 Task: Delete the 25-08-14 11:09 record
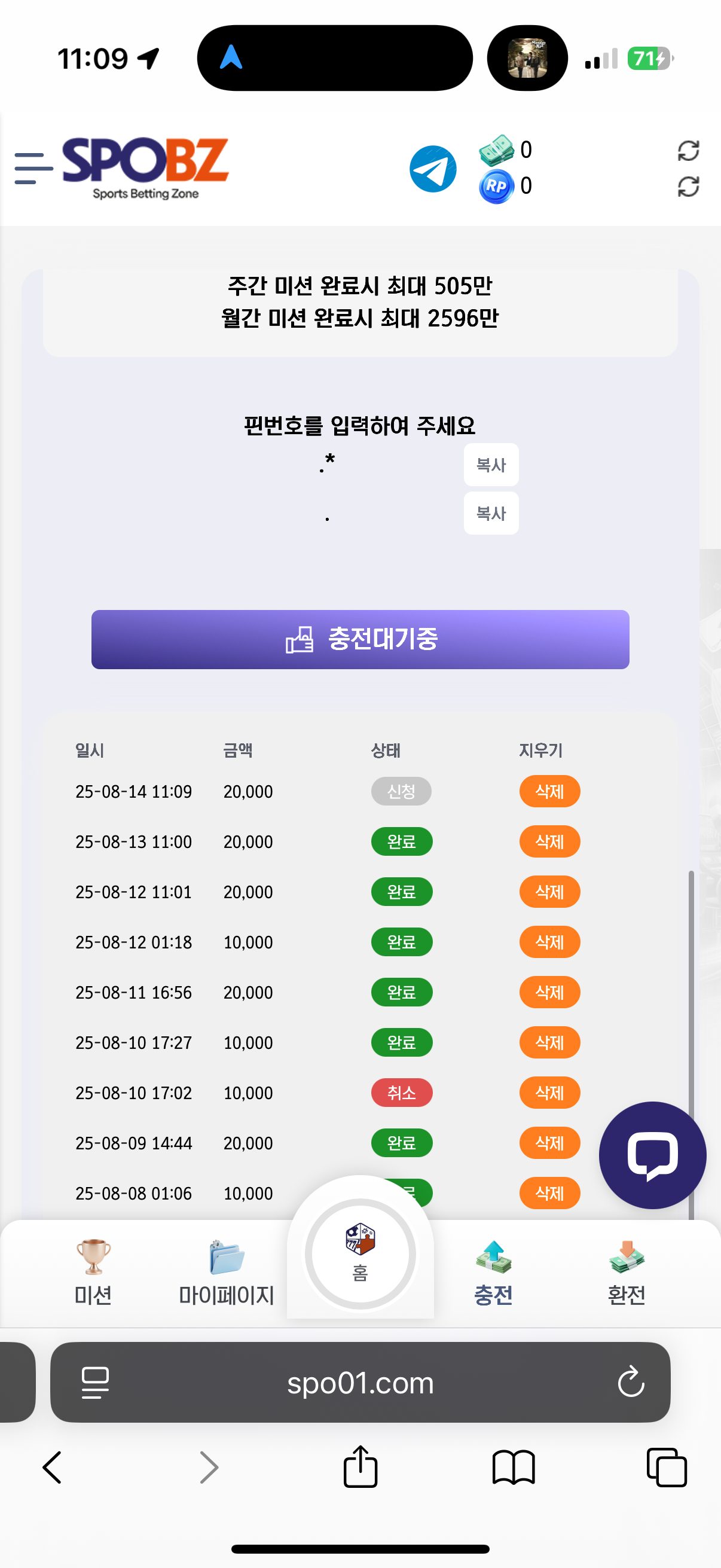pos(549,791)
